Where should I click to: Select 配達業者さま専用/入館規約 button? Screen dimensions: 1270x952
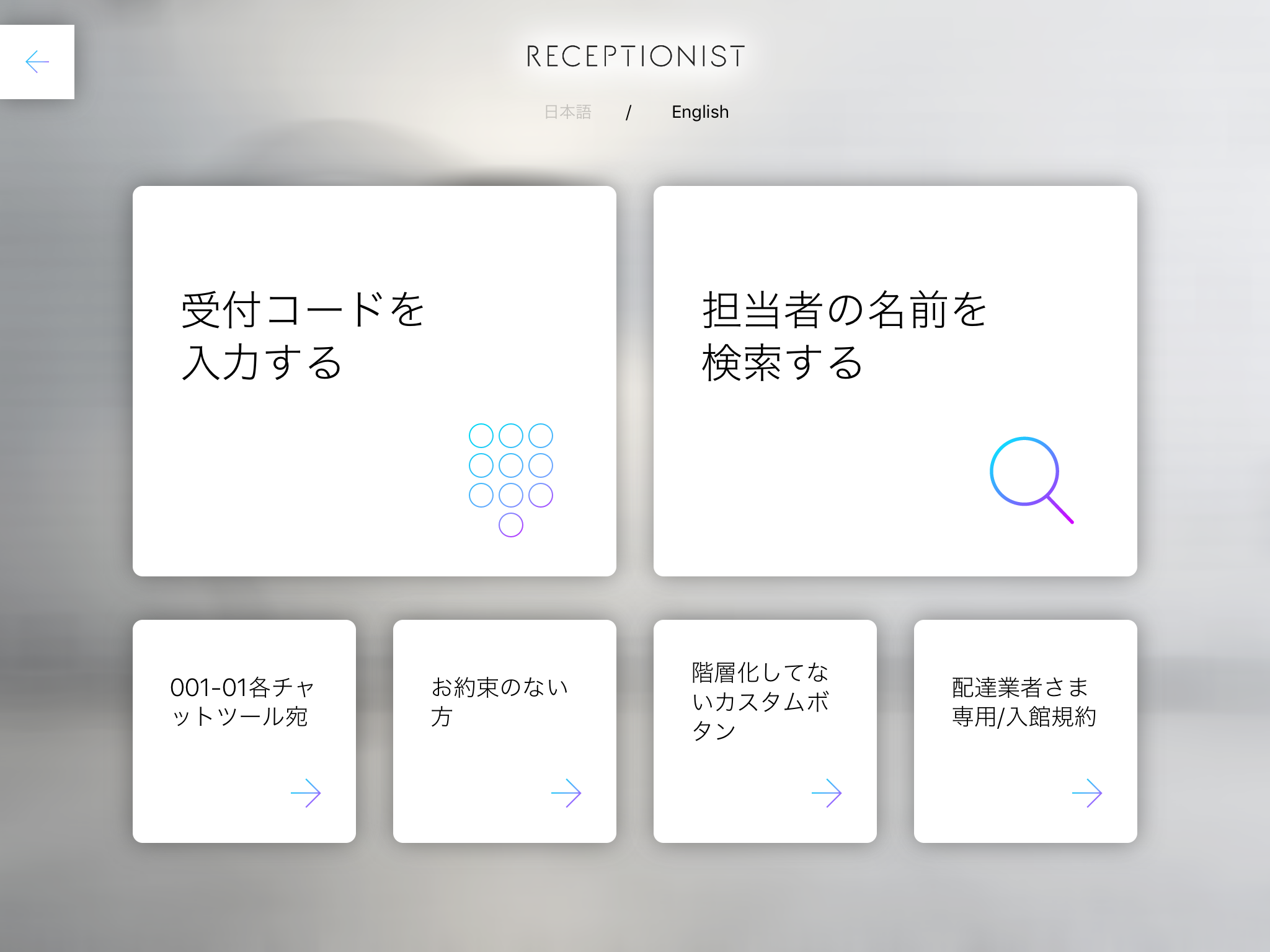tap(1025, 731)
